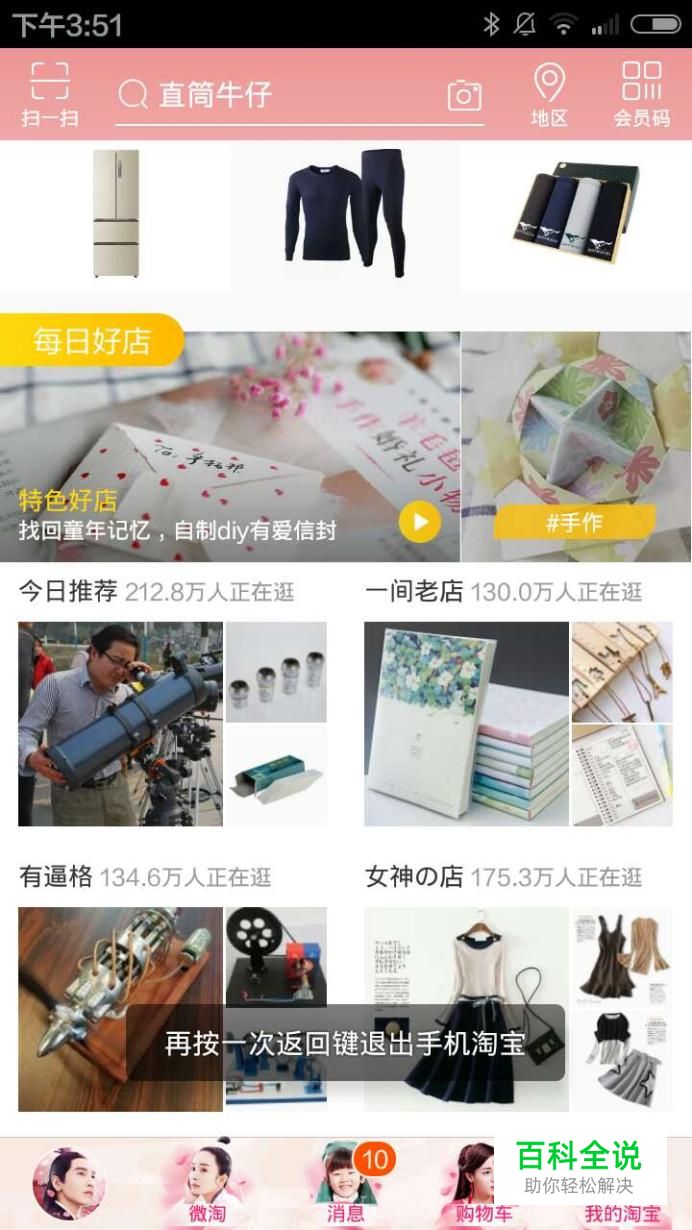Tap the 直筒牛仔 search box

(x=280, y=95)
